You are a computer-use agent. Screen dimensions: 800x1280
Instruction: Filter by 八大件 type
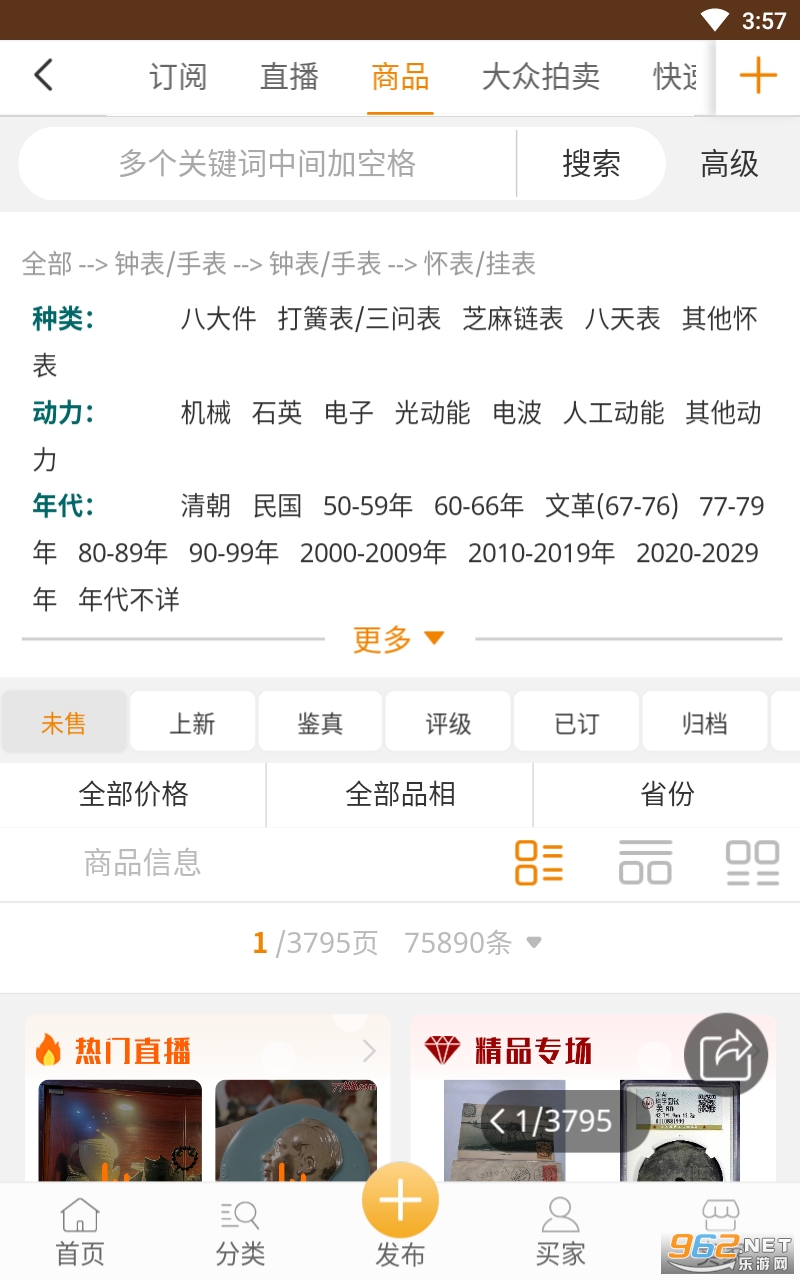click(x=218, y=319)
